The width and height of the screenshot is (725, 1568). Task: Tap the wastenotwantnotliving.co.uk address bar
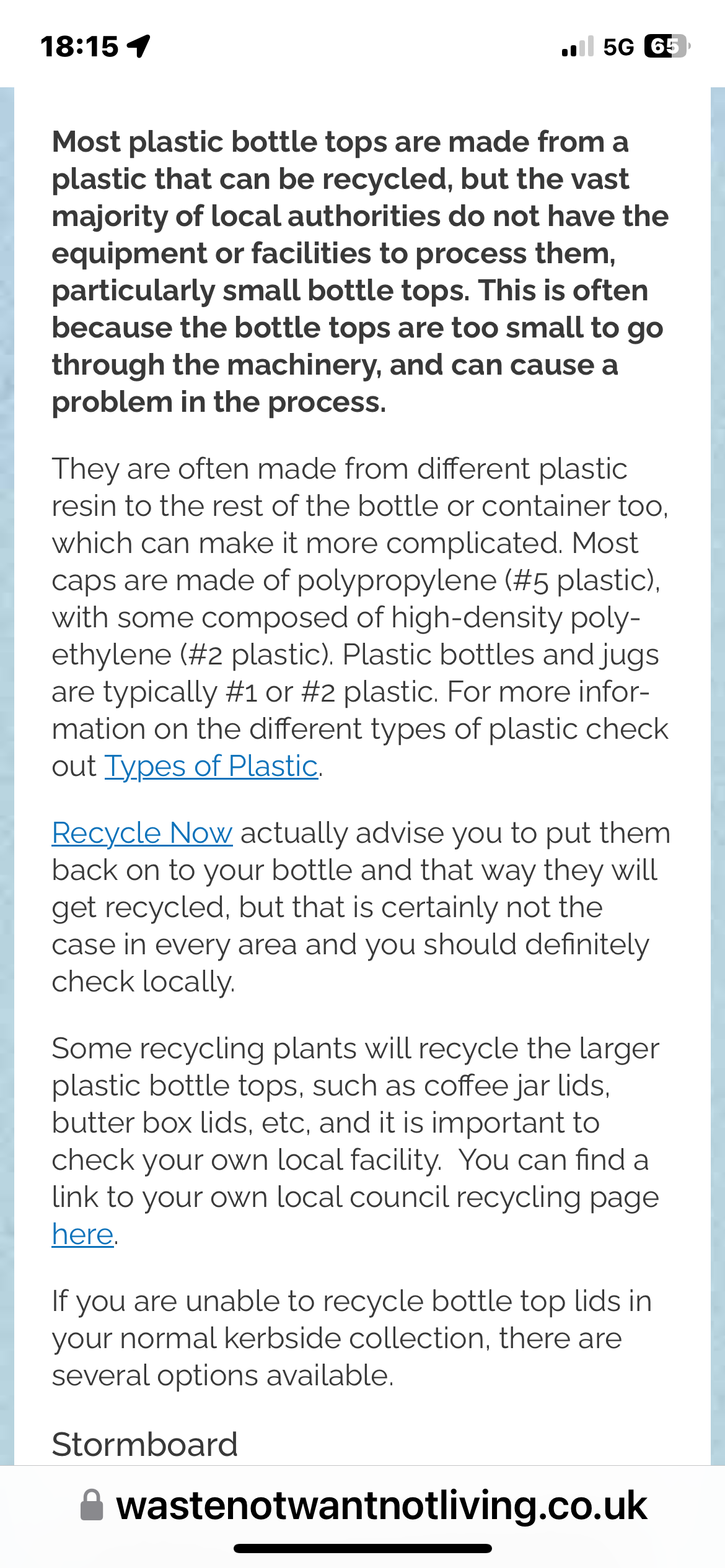pos(363,1505)
